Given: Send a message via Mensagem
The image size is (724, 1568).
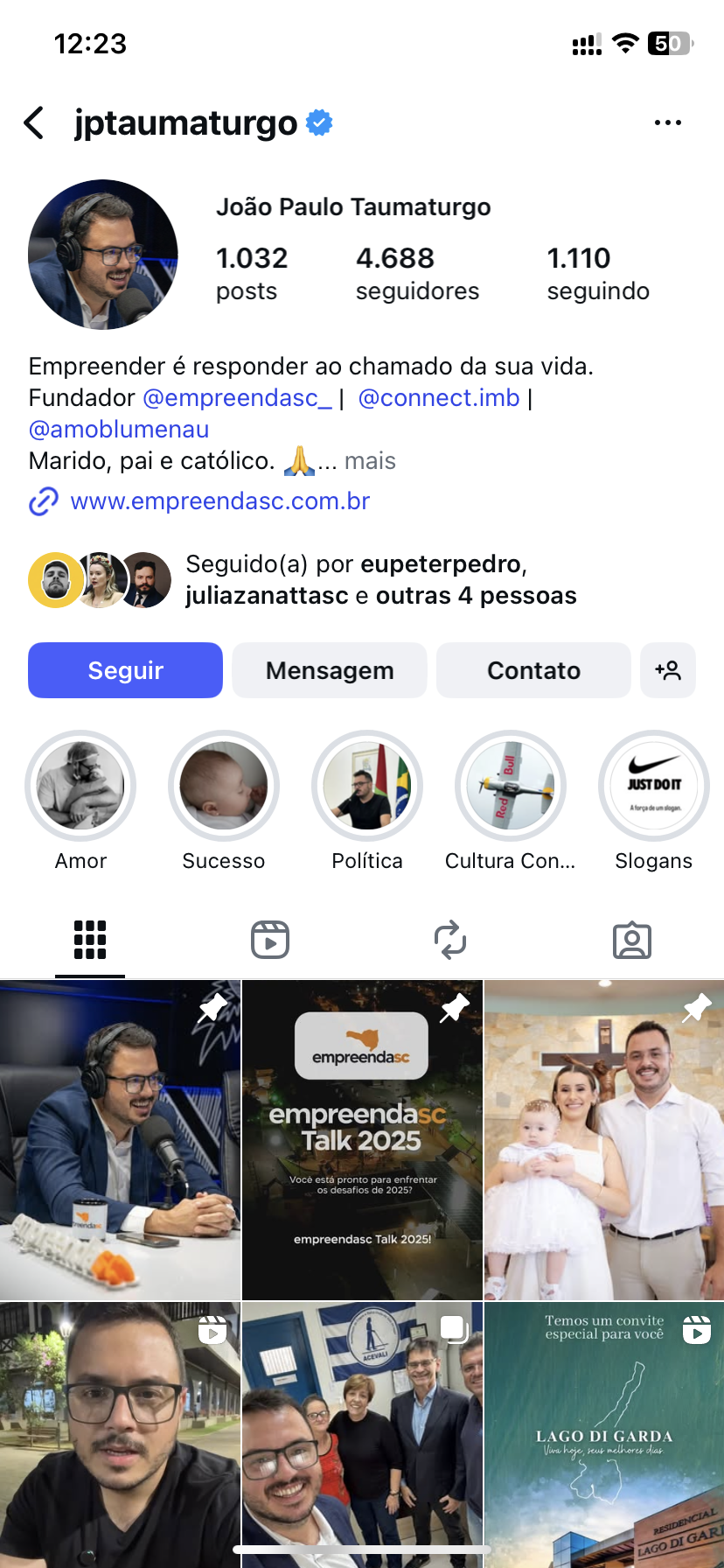Looking at the screenshot, I should coord(330,670).
